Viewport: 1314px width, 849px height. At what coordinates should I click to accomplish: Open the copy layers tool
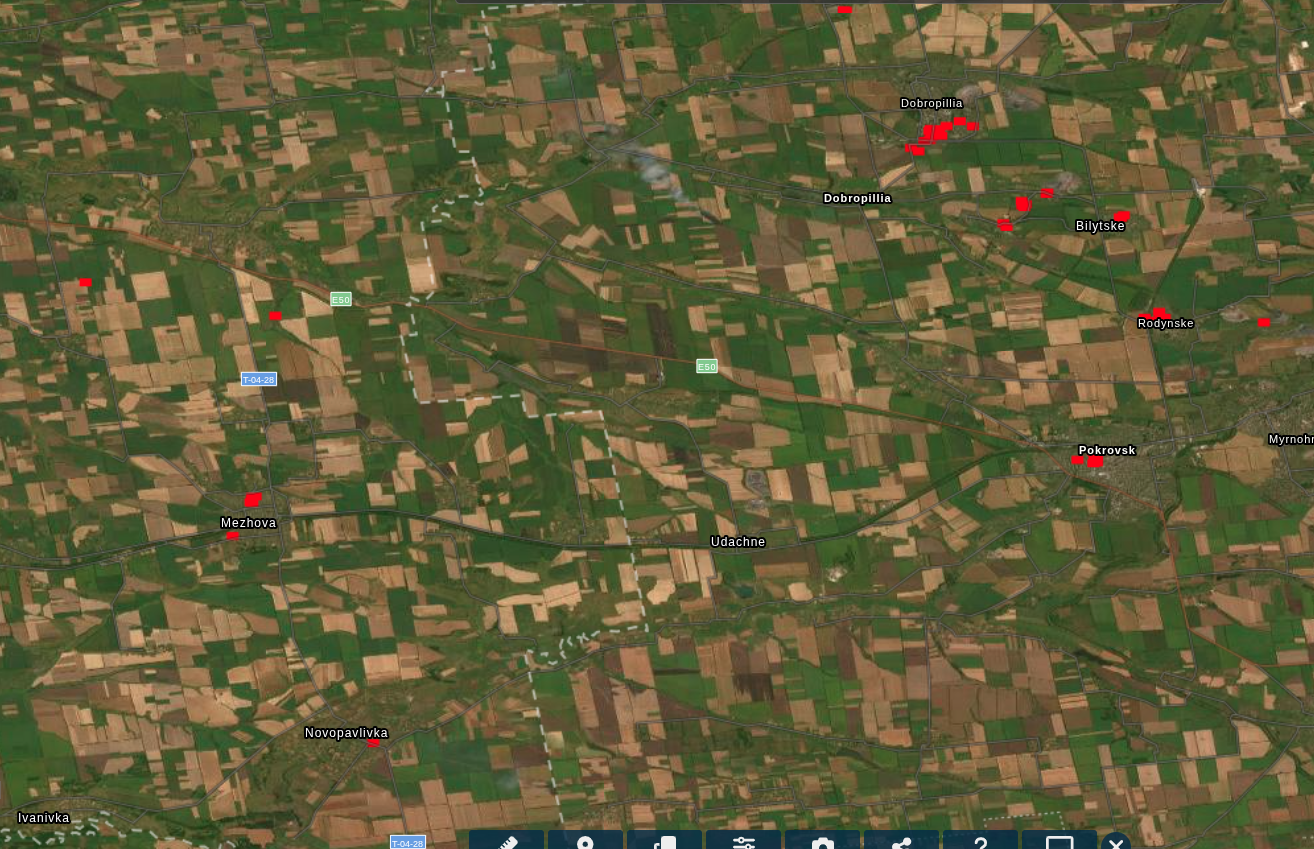click(665, 840)
